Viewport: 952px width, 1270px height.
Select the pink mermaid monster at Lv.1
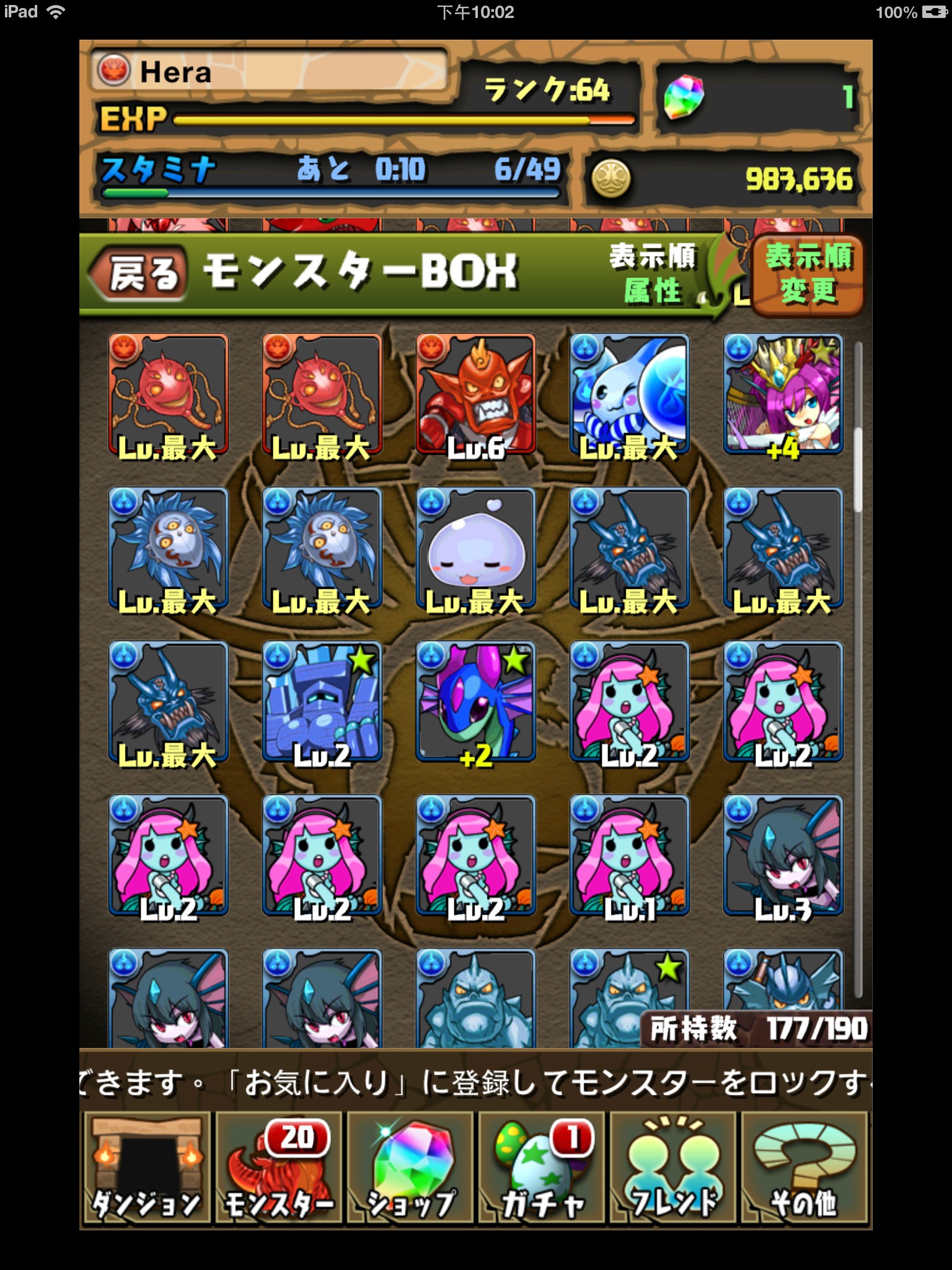629,856
